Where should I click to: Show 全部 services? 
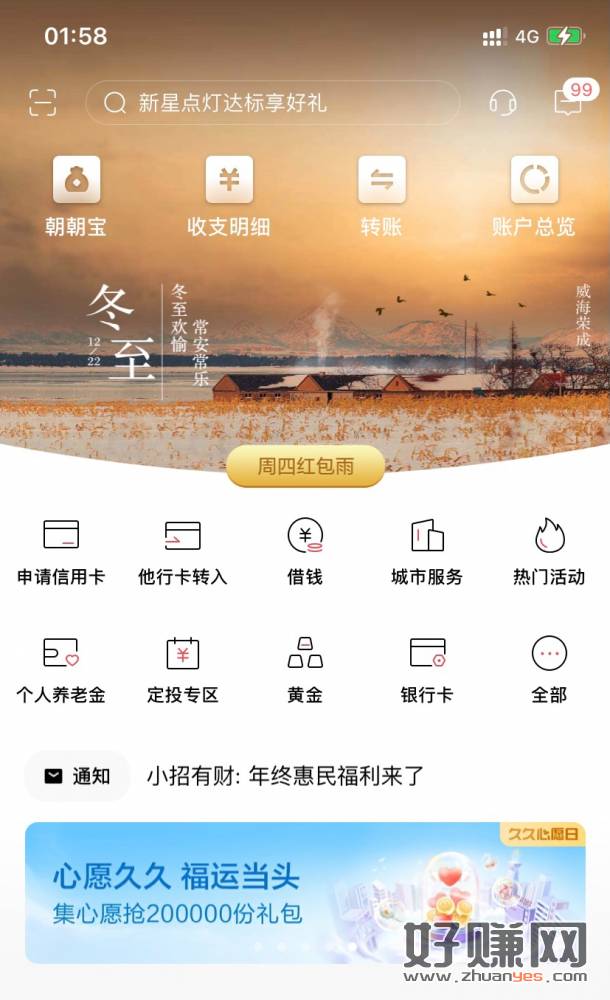pyautogui.click(x=549, y=670)
